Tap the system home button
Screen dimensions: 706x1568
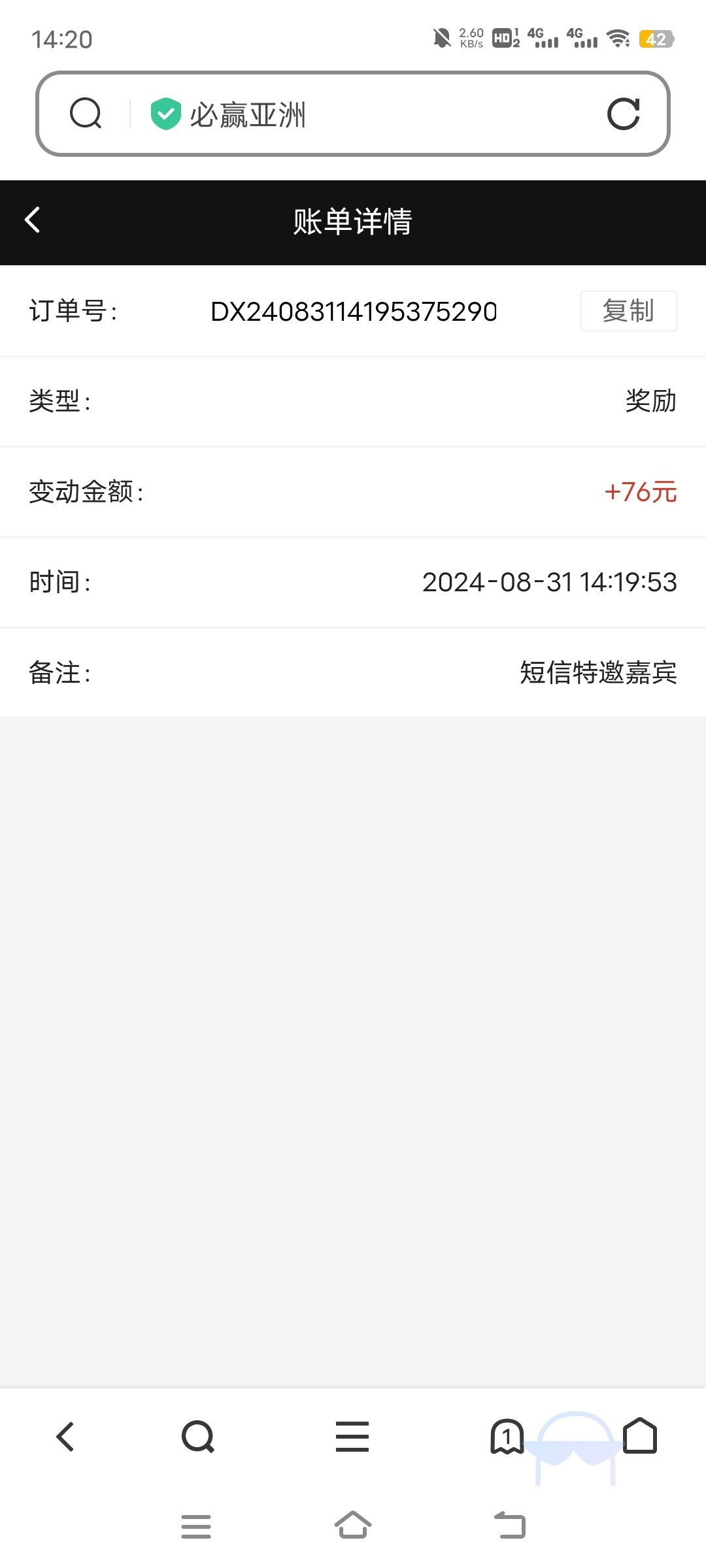353,1526
